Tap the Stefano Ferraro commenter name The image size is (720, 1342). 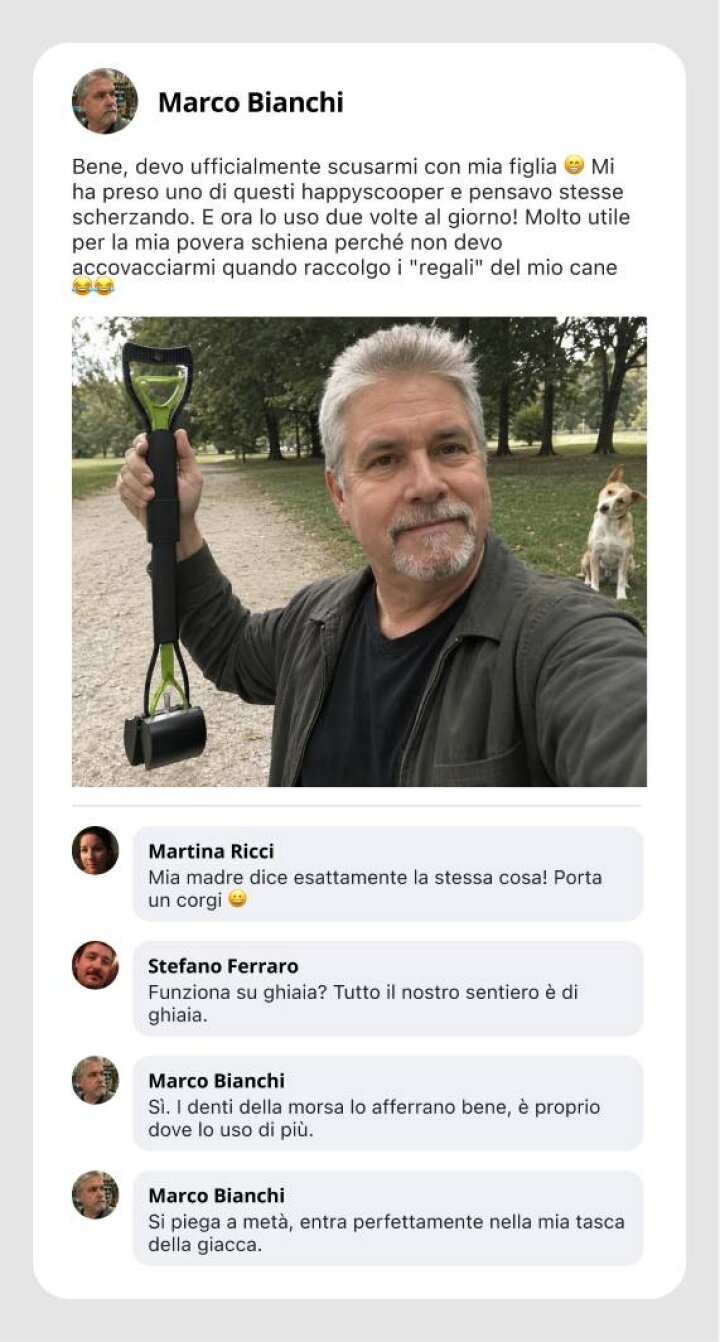click(x=223, y=966)
